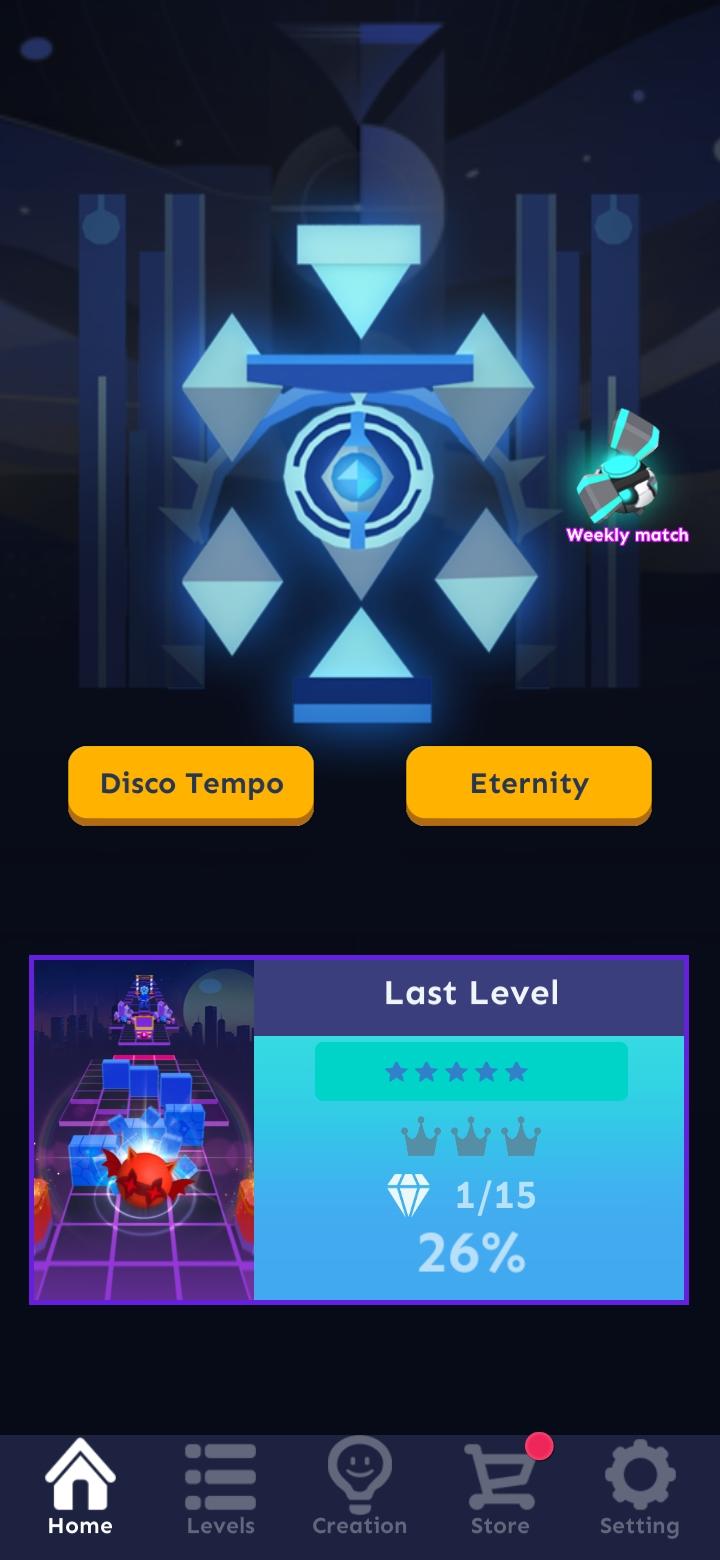The height and width of the screenshot is (1560, 720).
Task: Tap the crown icons under Last Level
Action: coord(470,1136)
